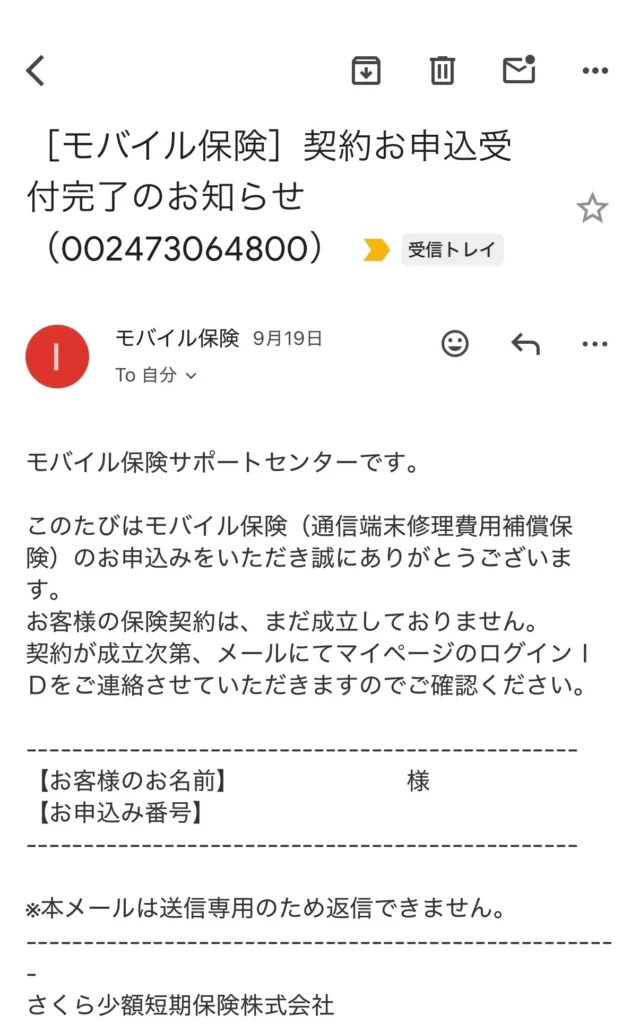Star this email
The height and width of the screenshot is (1024, 640).
point(592,208)
